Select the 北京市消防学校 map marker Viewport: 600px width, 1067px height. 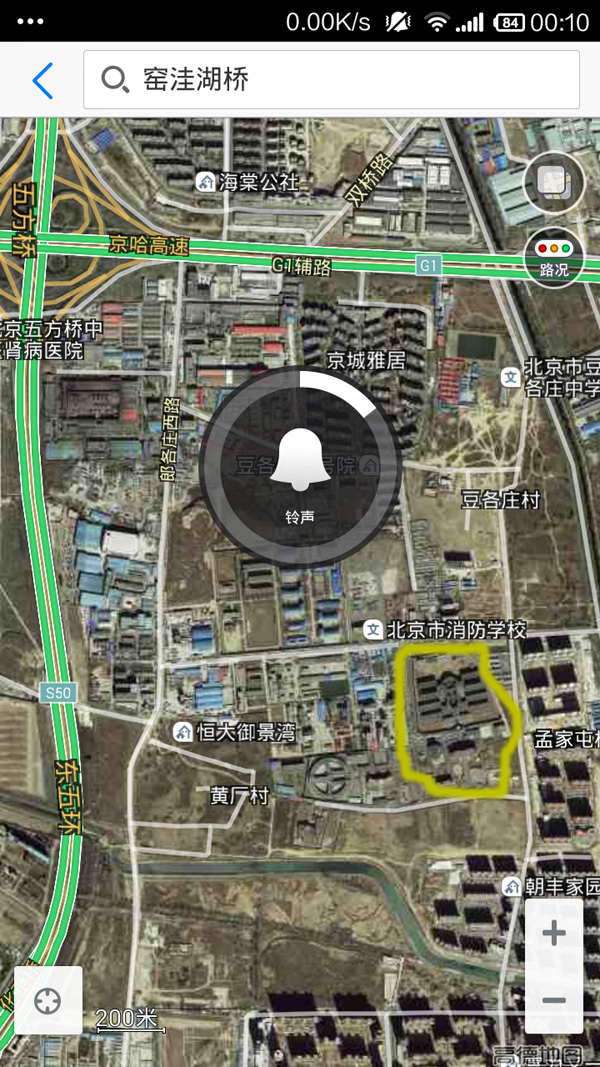click(374, 630)
